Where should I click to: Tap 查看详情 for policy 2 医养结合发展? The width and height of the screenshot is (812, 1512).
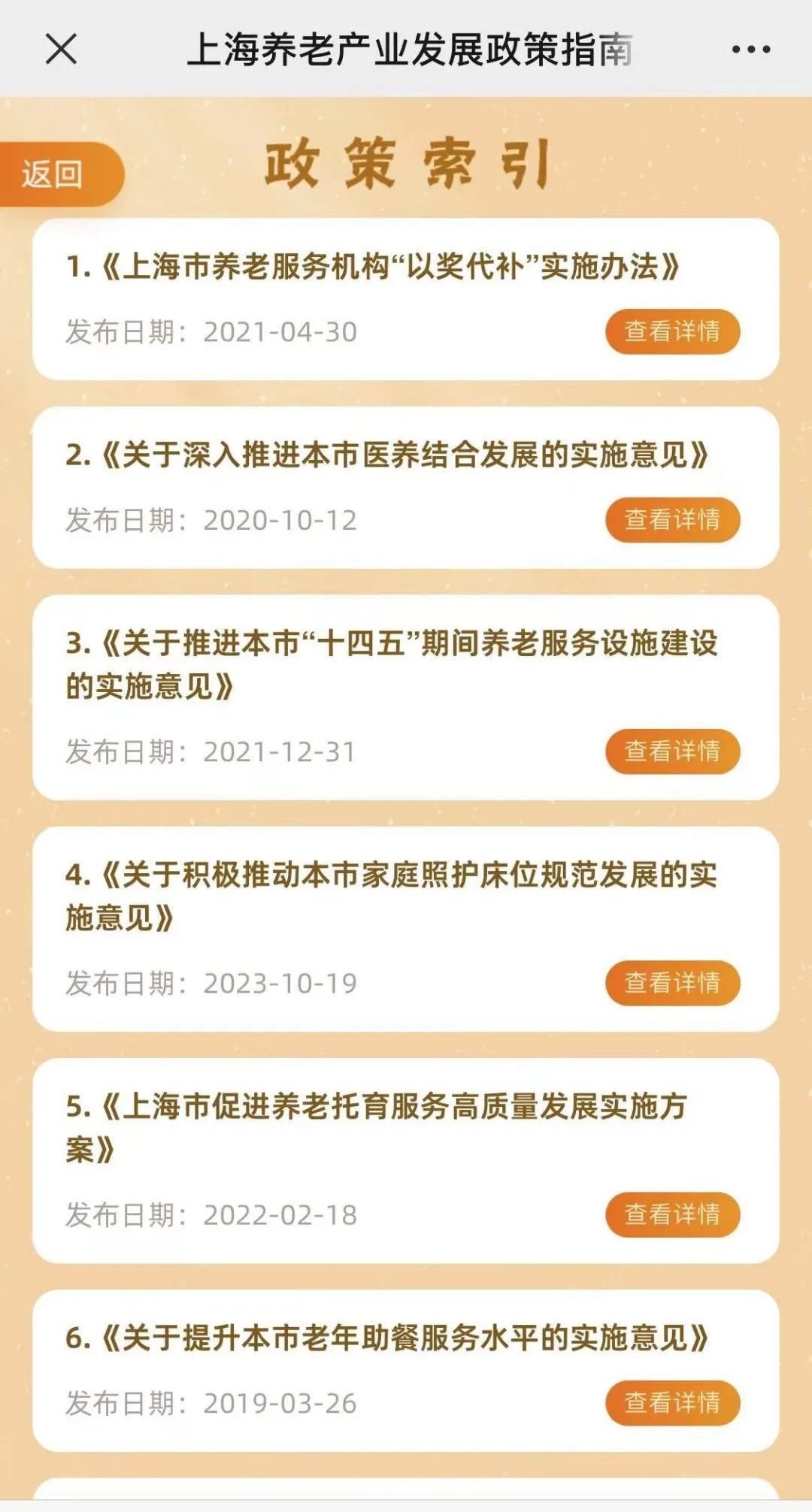pyautogui.click(x=673, y=519)
